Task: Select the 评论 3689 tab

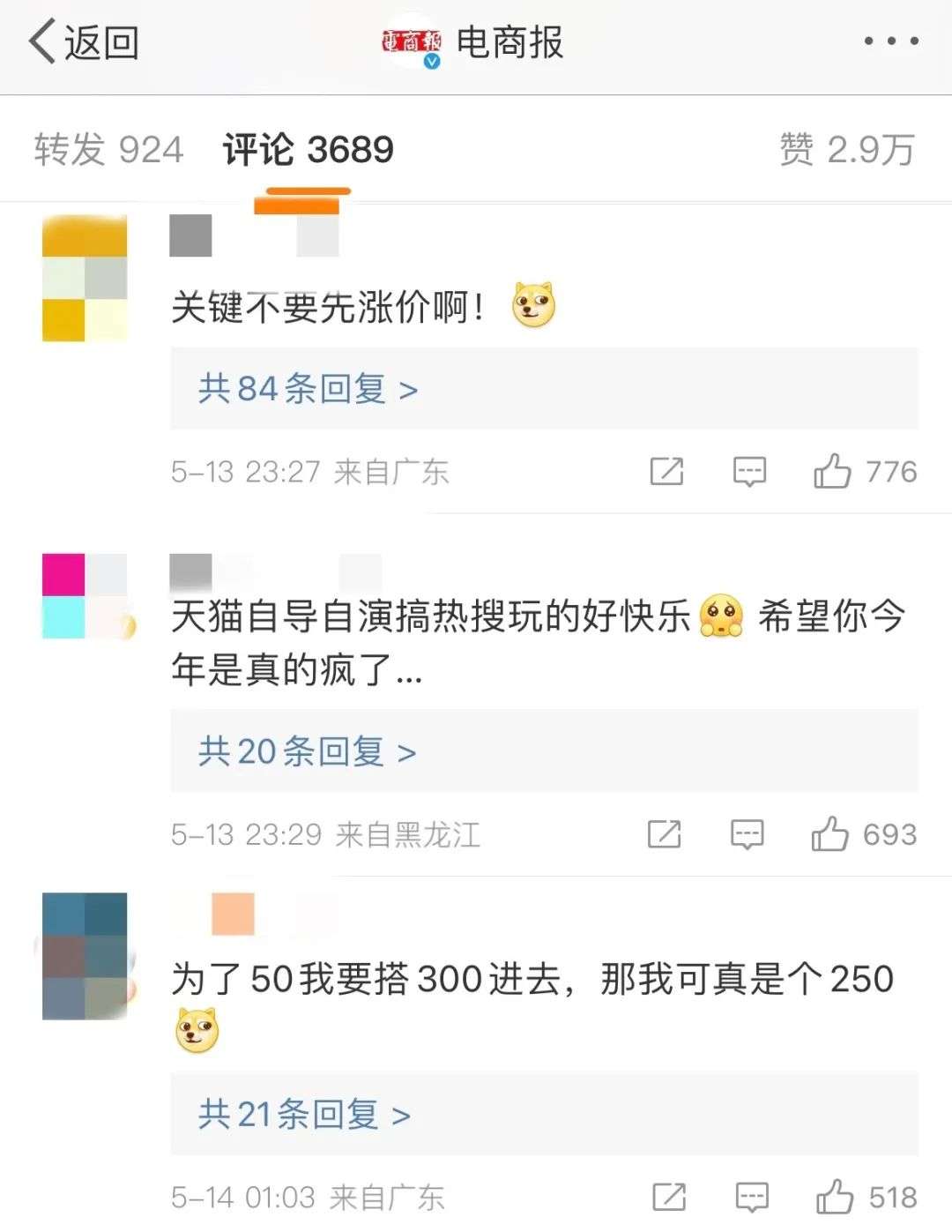Action: tap(308, 149)
